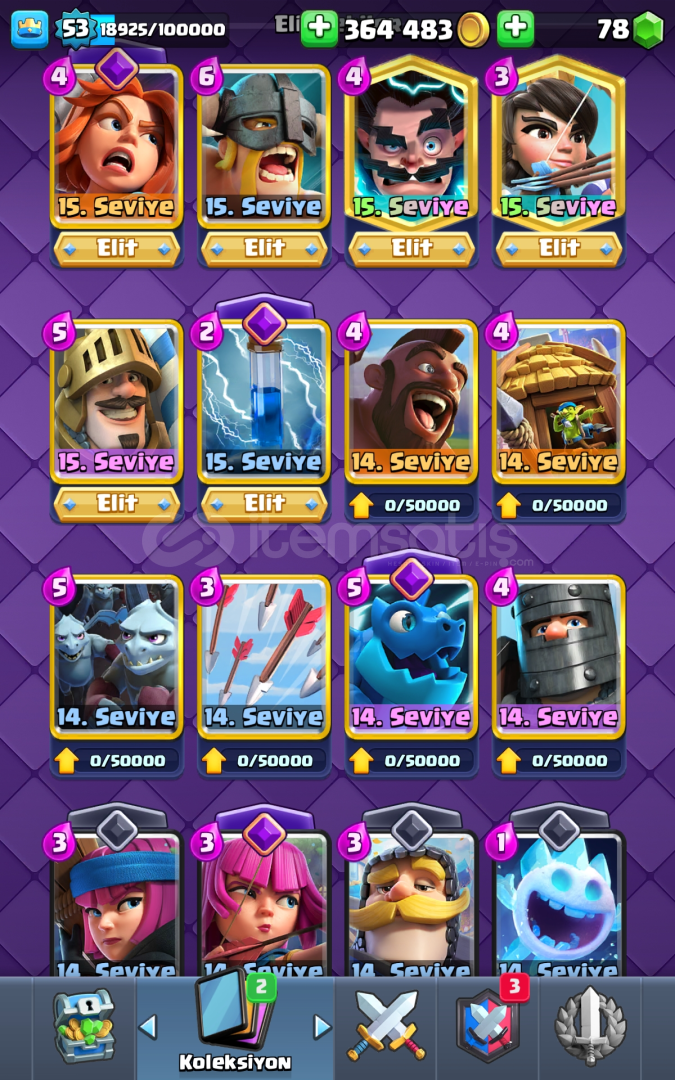This screenshot has width=675, height=1080.
Task: Switch to the Battle crossed swords tab
Action: (x=386, y=1026)
